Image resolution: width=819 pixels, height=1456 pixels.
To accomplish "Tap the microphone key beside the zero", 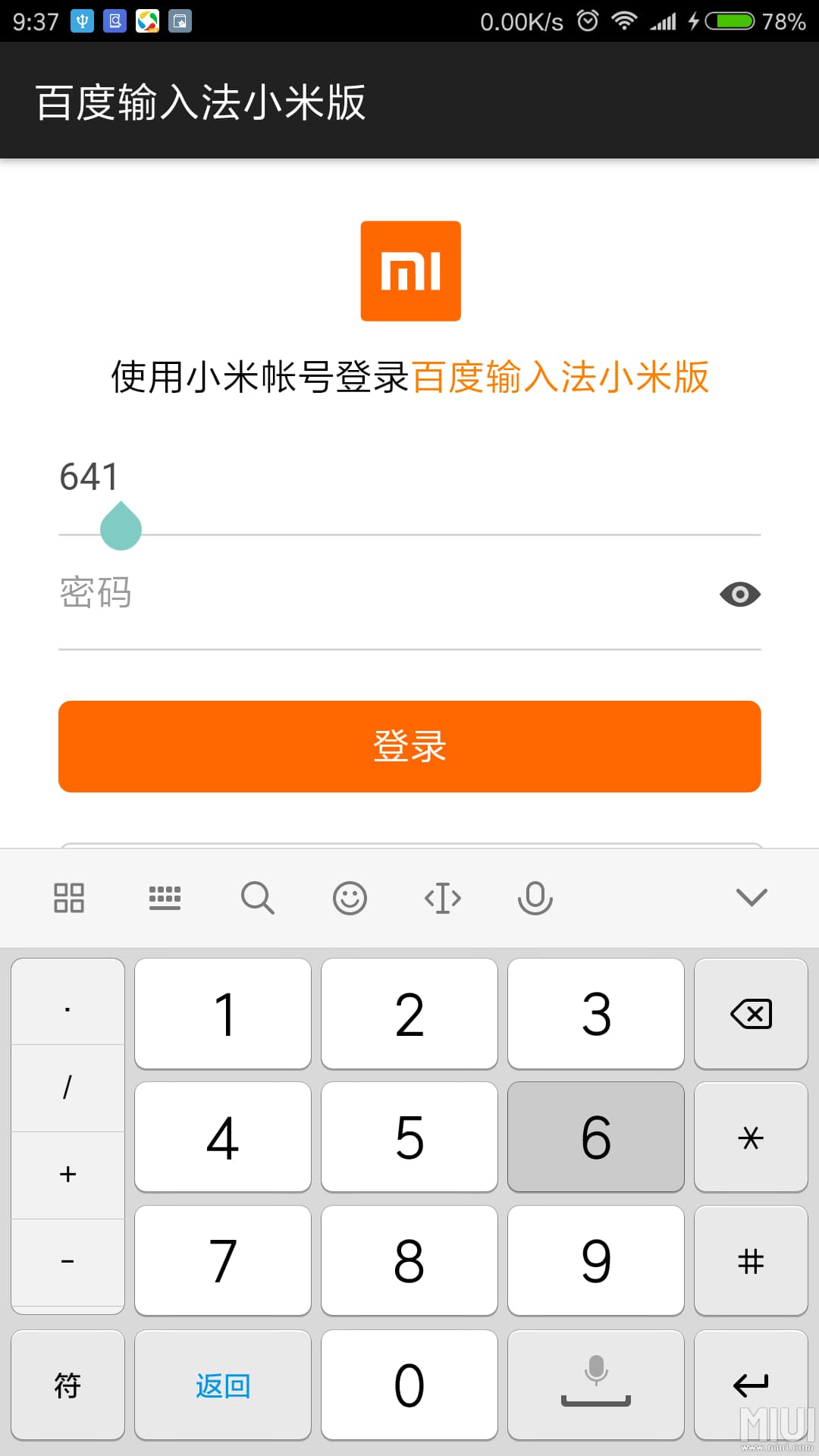I will pyautogui.click(x=596, y=1385).
